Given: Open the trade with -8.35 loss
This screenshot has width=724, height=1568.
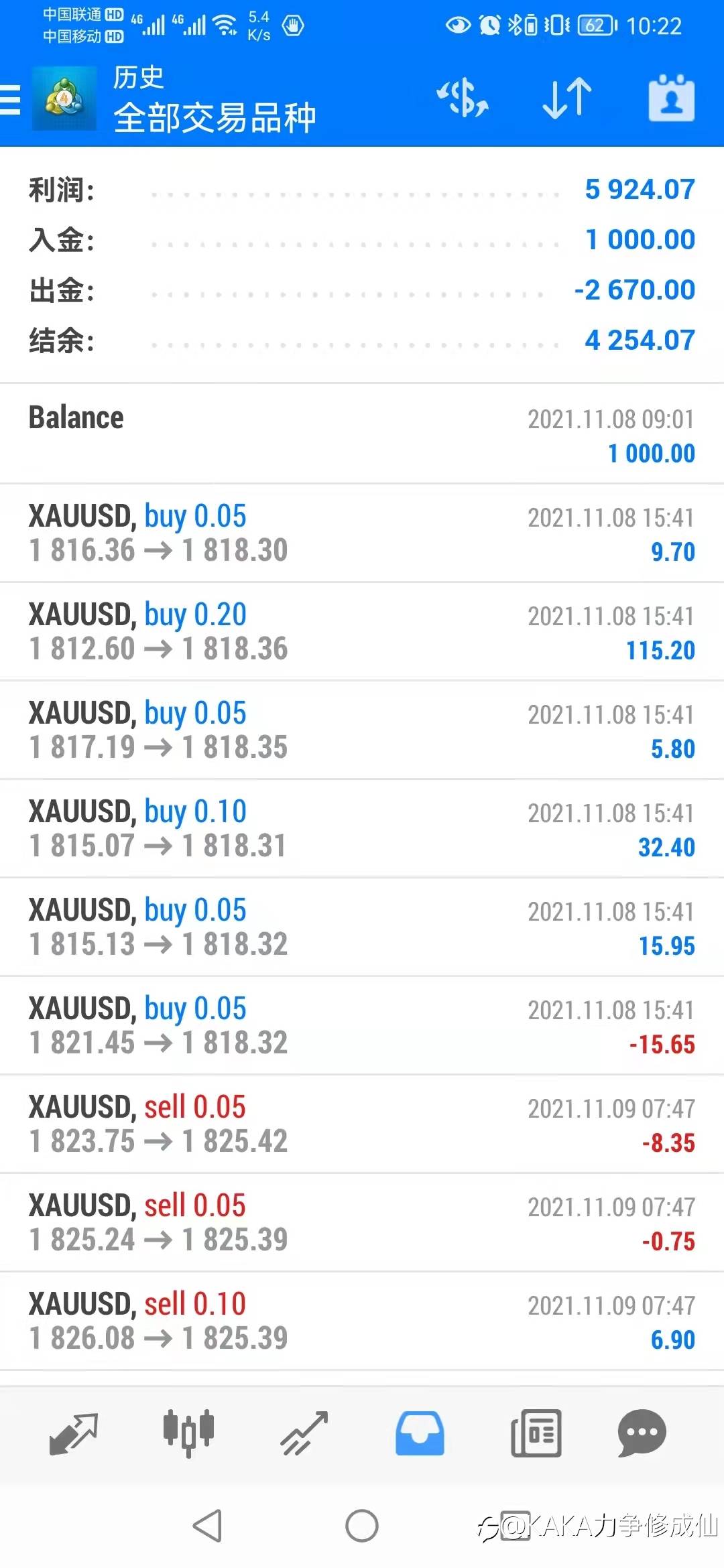Looking at the screenshot, I should pyautogui.click(x=362, y=1124).
